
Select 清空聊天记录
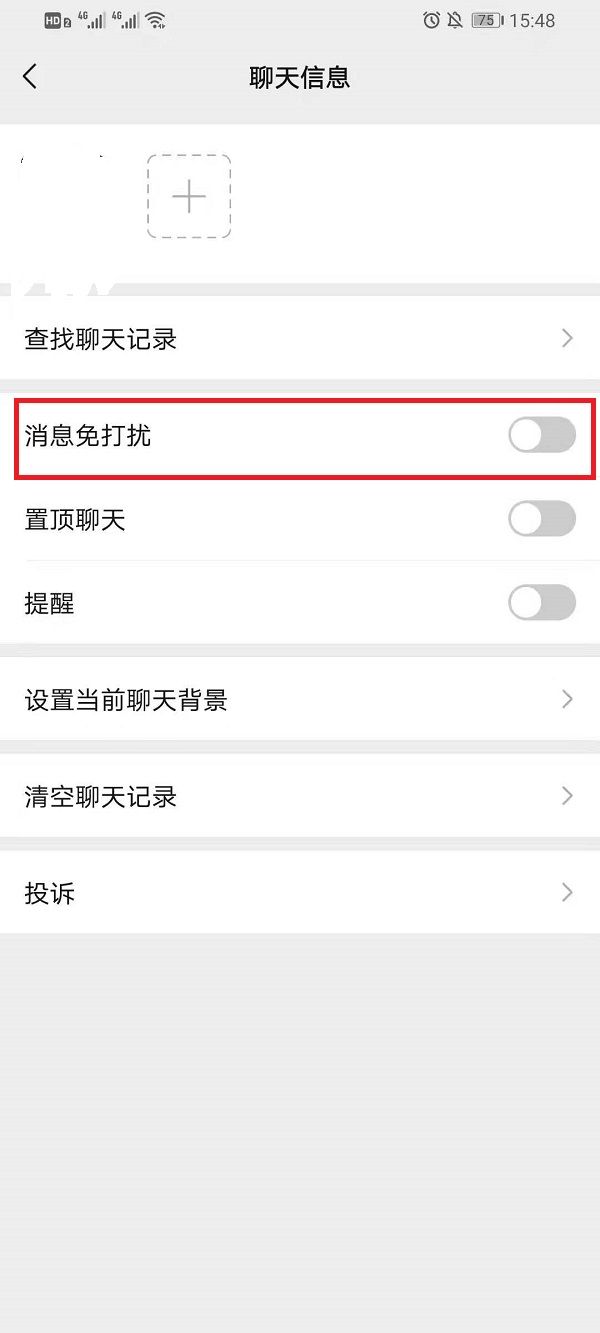click(x=300, y=797)
